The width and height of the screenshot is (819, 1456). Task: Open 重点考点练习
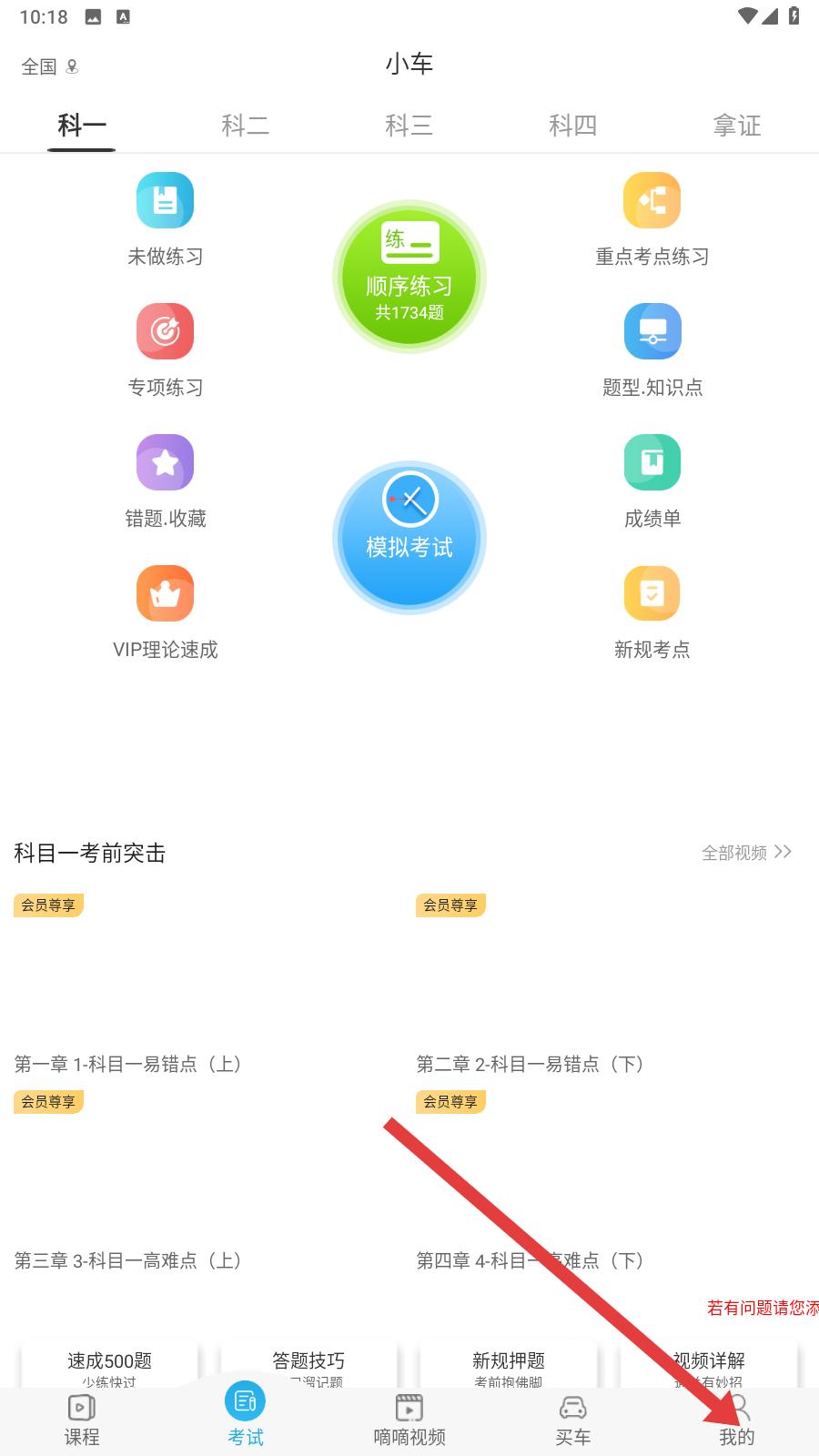652,218
